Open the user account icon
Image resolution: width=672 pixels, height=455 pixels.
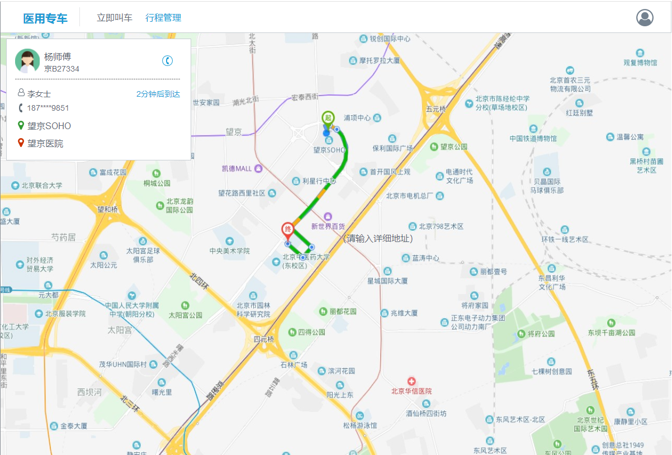[645, 17]
